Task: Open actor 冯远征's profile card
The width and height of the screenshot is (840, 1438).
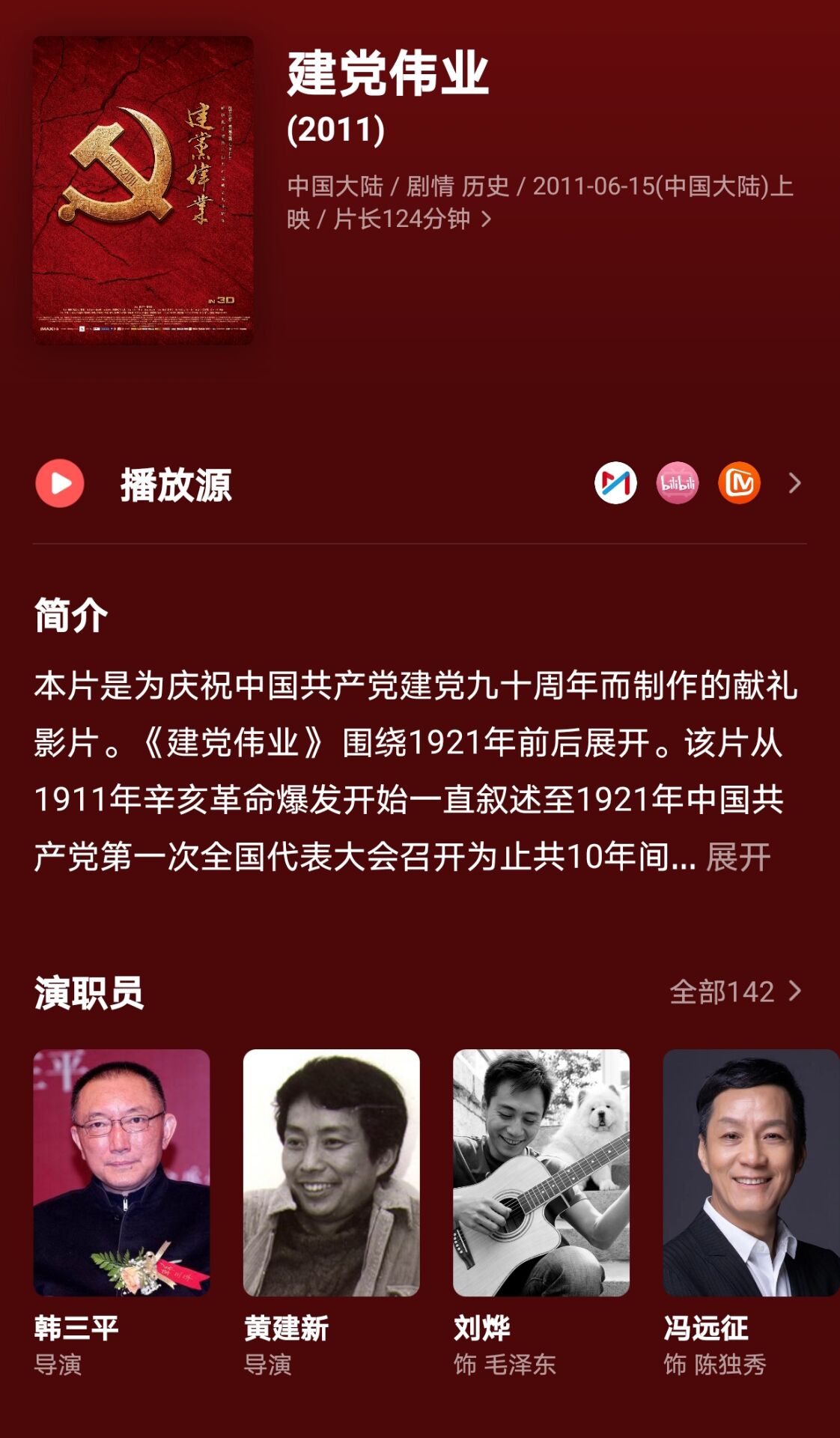Action: [751, 1213]
